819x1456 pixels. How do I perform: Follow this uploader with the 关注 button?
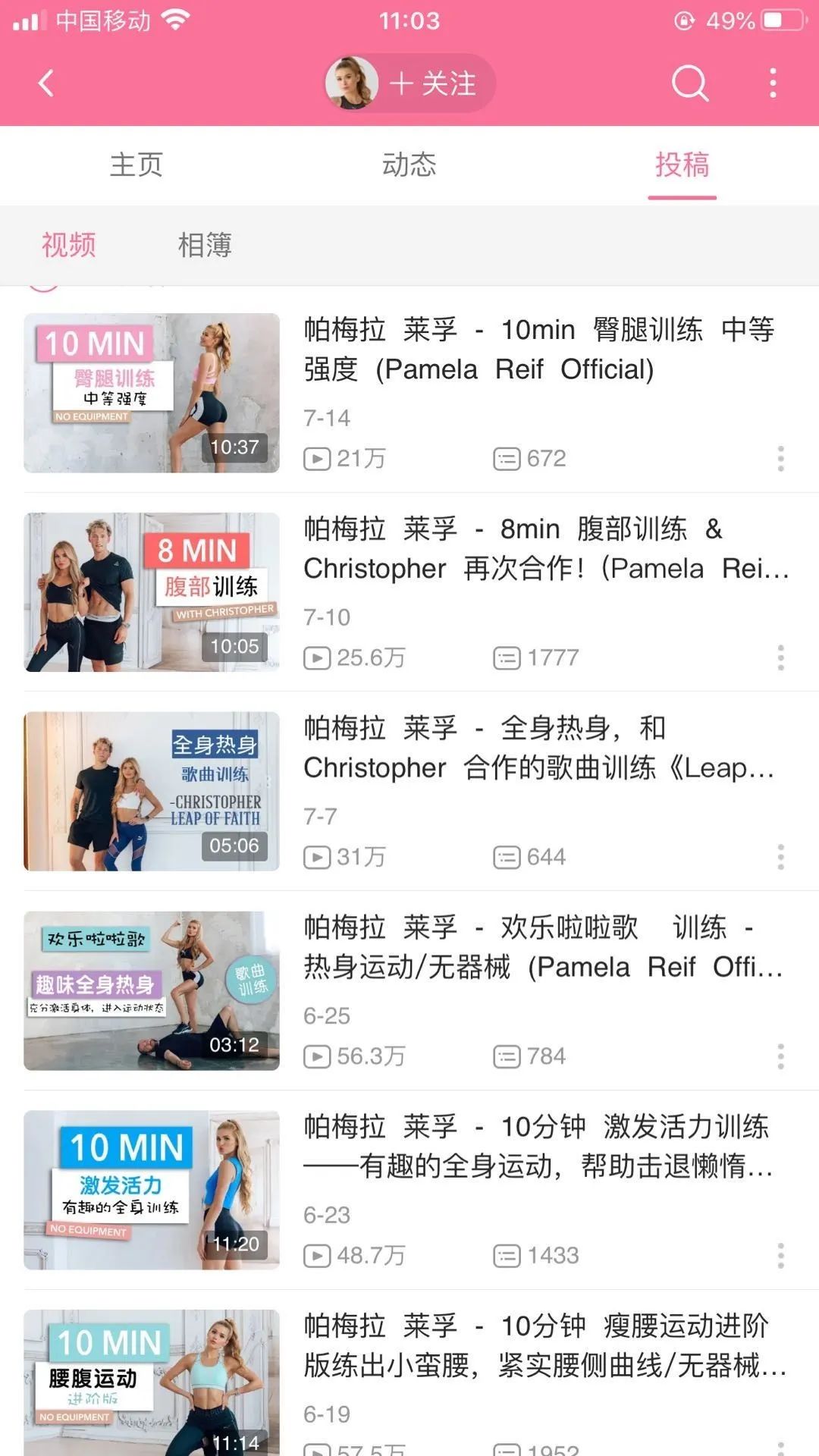[433, 83]
